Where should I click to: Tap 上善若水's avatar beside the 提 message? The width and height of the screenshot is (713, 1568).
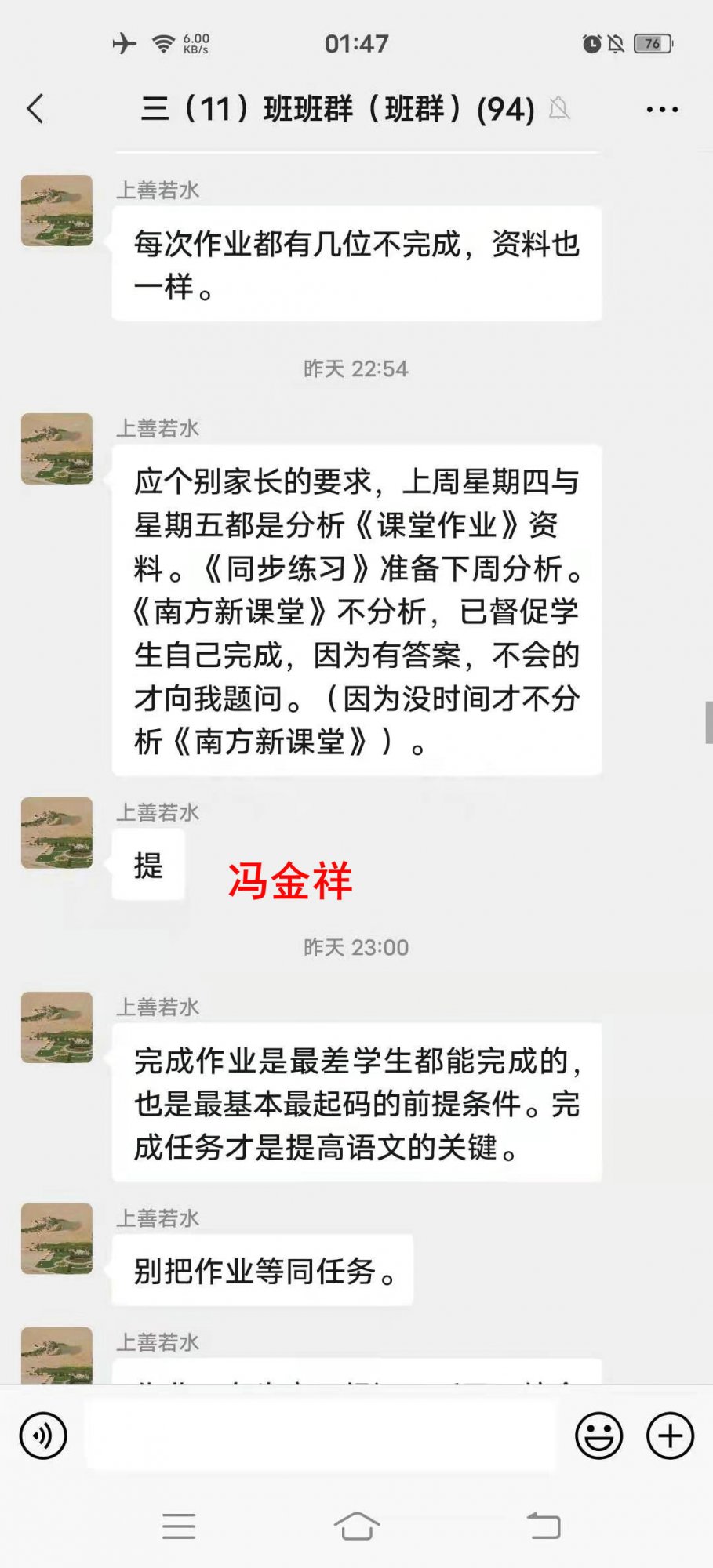pyautogui.click(x=56, y=833)
